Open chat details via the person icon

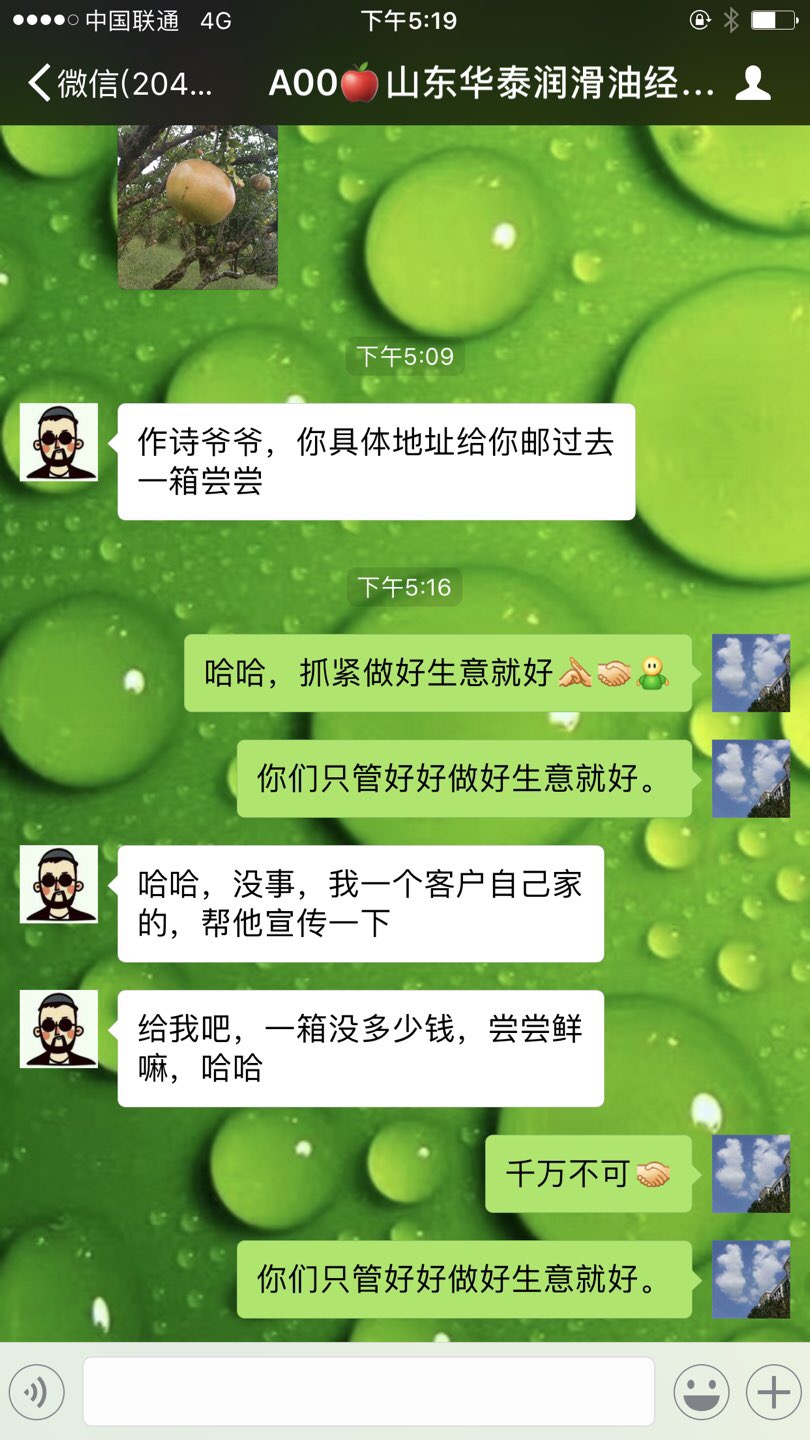click(x=753, y=84)
